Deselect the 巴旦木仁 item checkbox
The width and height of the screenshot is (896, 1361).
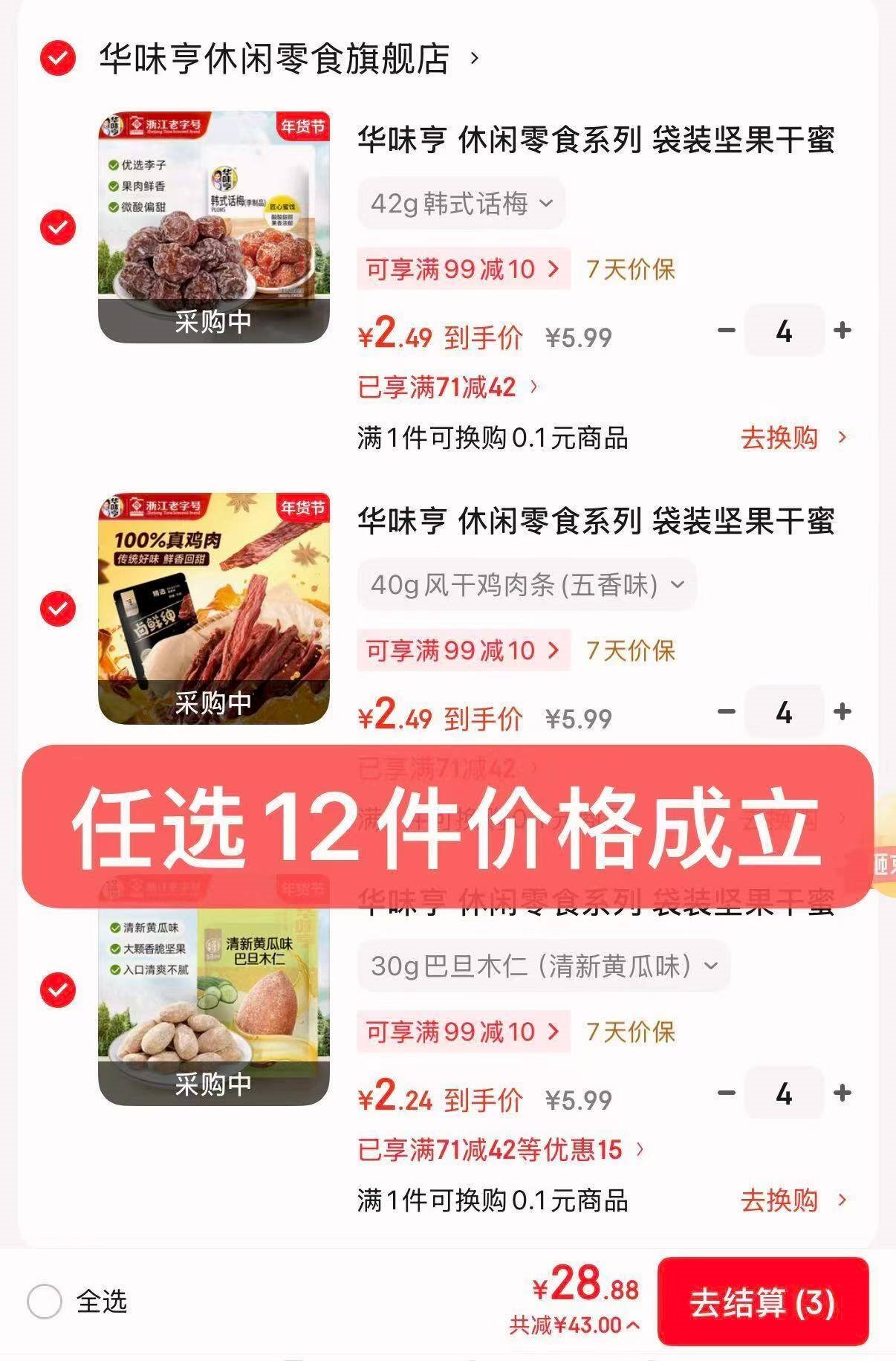tap(58, 990)
